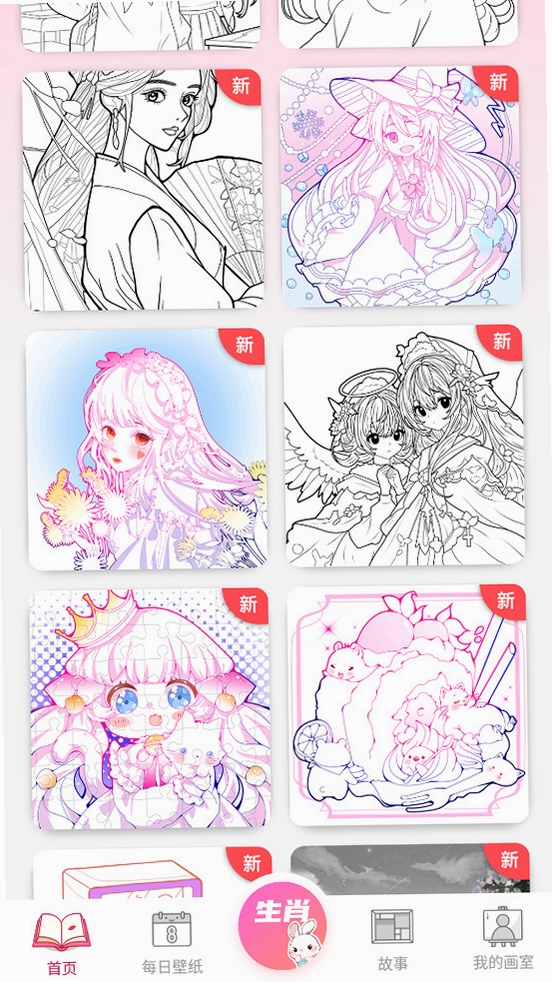Open the gray cloudy sky picture
Screen dimensions: 552x982
[410, 871]
